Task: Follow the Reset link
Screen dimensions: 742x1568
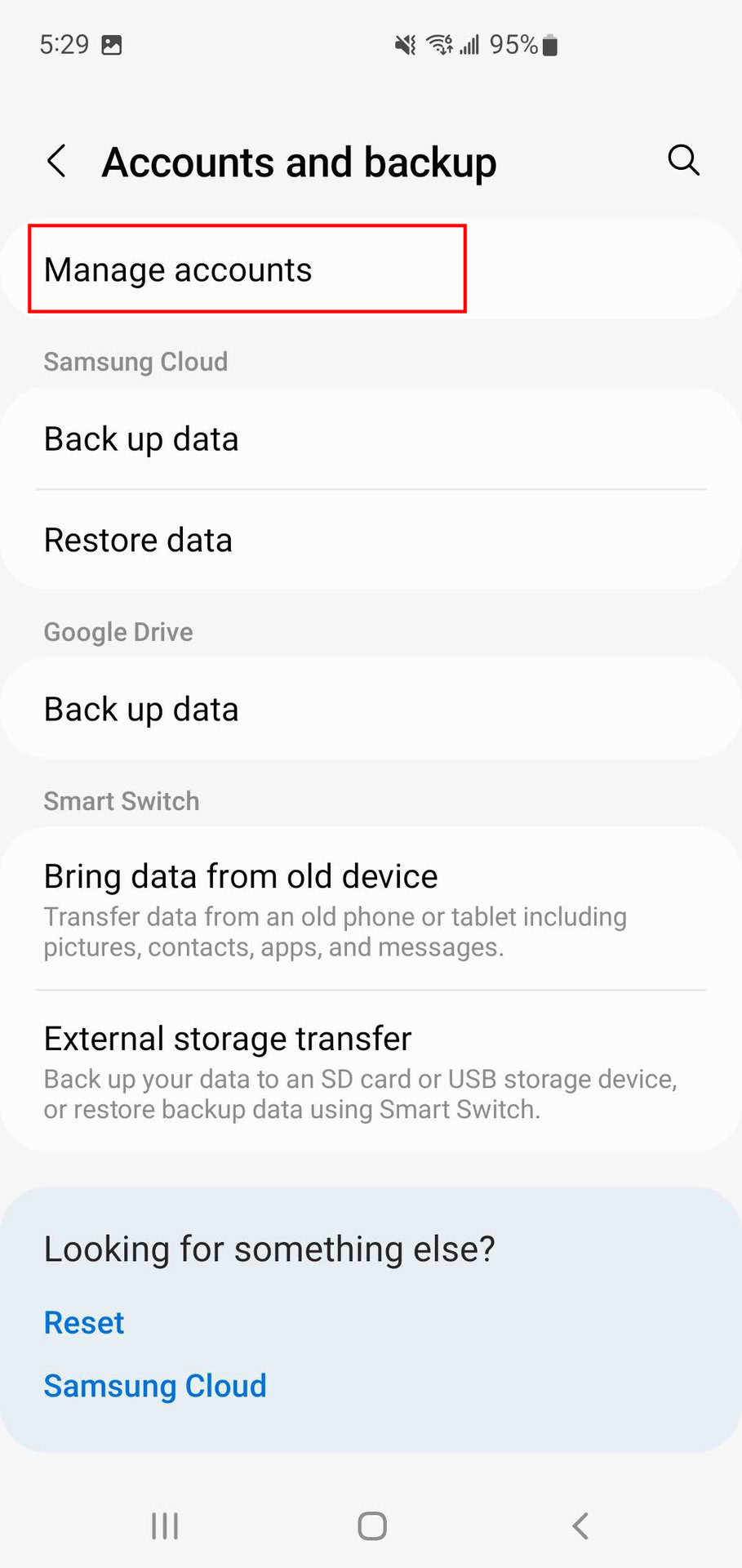Action: tap(84, 1322)
